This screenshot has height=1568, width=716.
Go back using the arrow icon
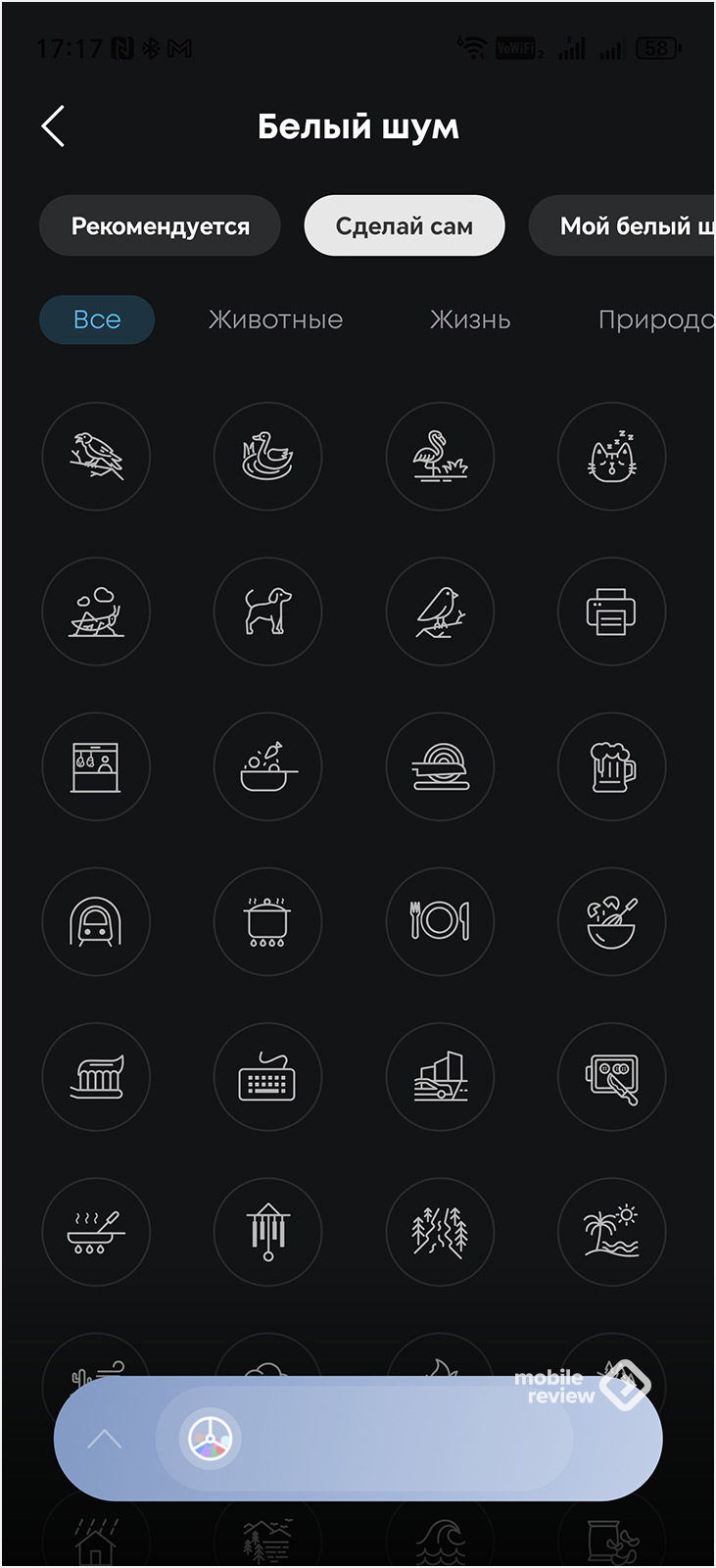54,126
